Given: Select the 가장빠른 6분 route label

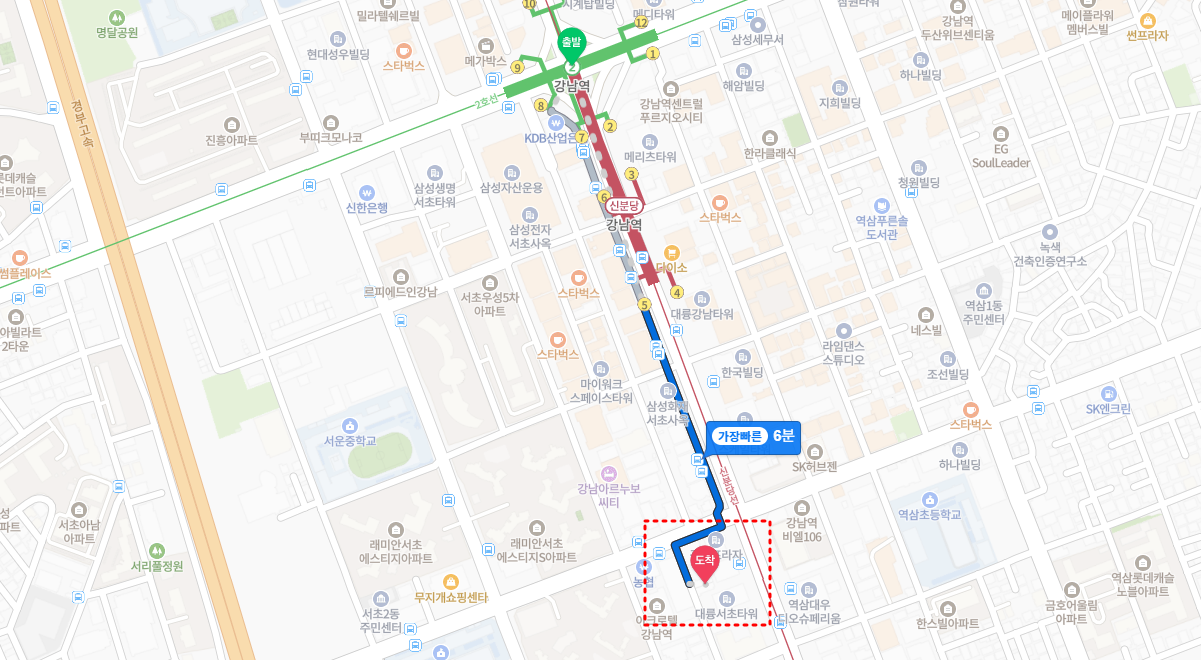Looking at the screenshot, I should pyautogui.click(x=754, y=436).
